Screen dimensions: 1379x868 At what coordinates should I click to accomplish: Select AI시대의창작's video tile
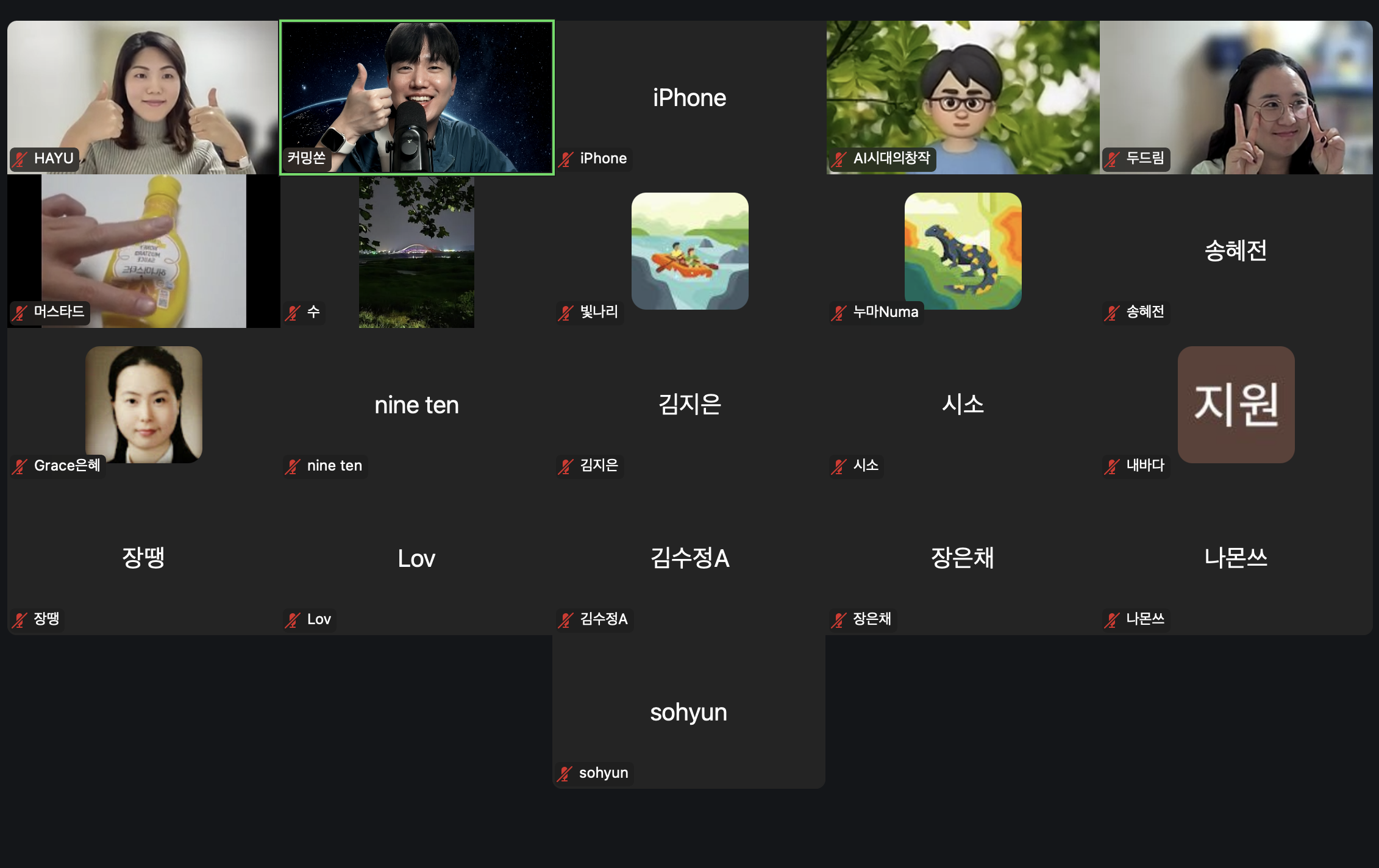(963, 98)
